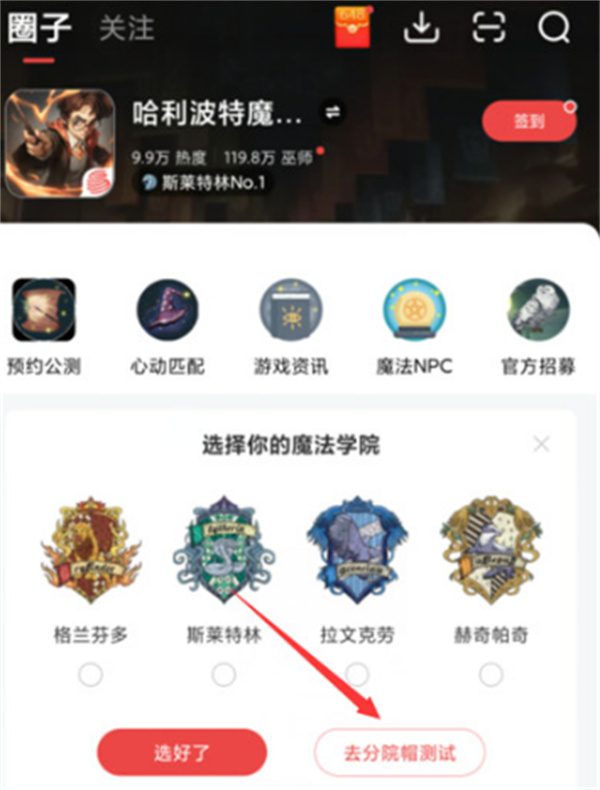Screen dimensions: 600x790
Task: Tap the 签到 check-in button
Action: click(x=529, y=122)
